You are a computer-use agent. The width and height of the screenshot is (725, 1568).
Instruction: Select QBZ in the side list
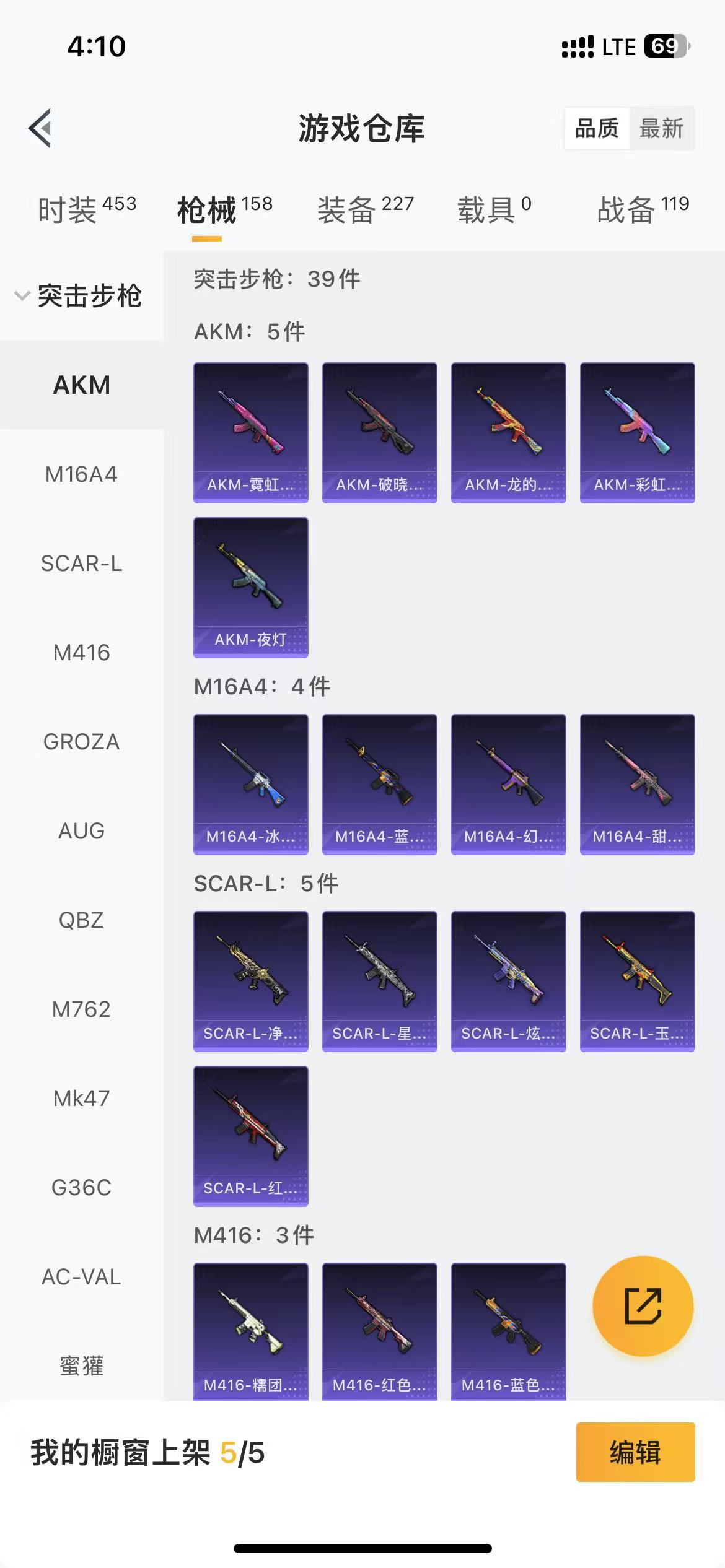[81, 920]
